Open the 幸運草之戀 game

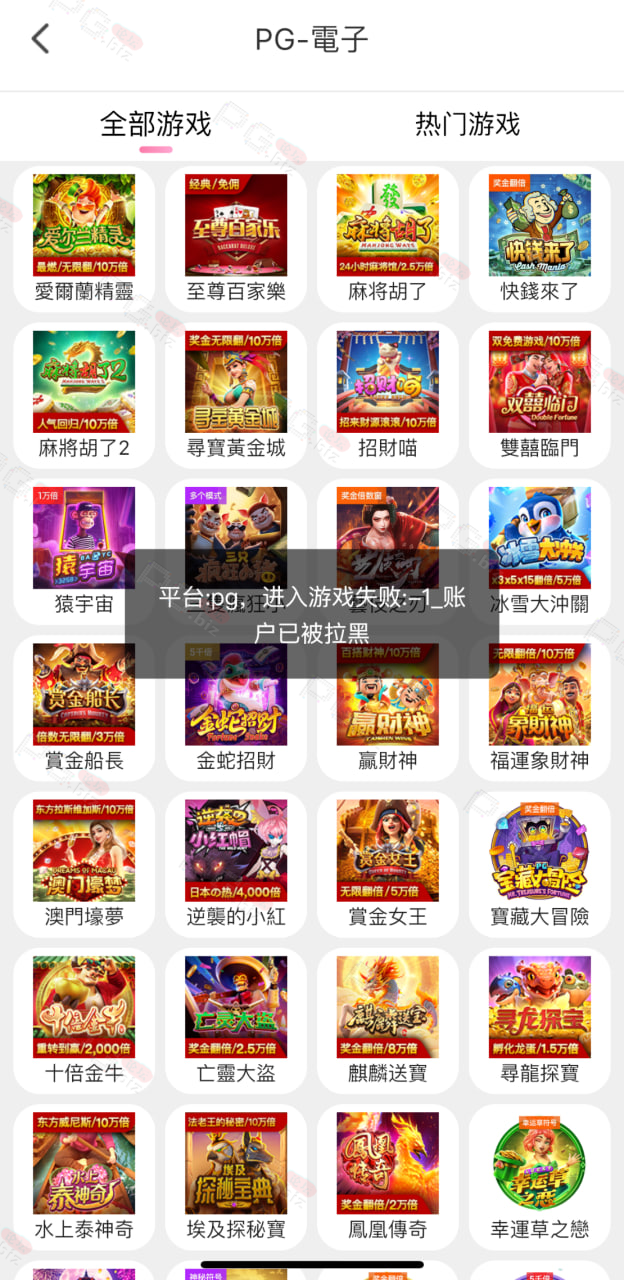[540, 1176]
